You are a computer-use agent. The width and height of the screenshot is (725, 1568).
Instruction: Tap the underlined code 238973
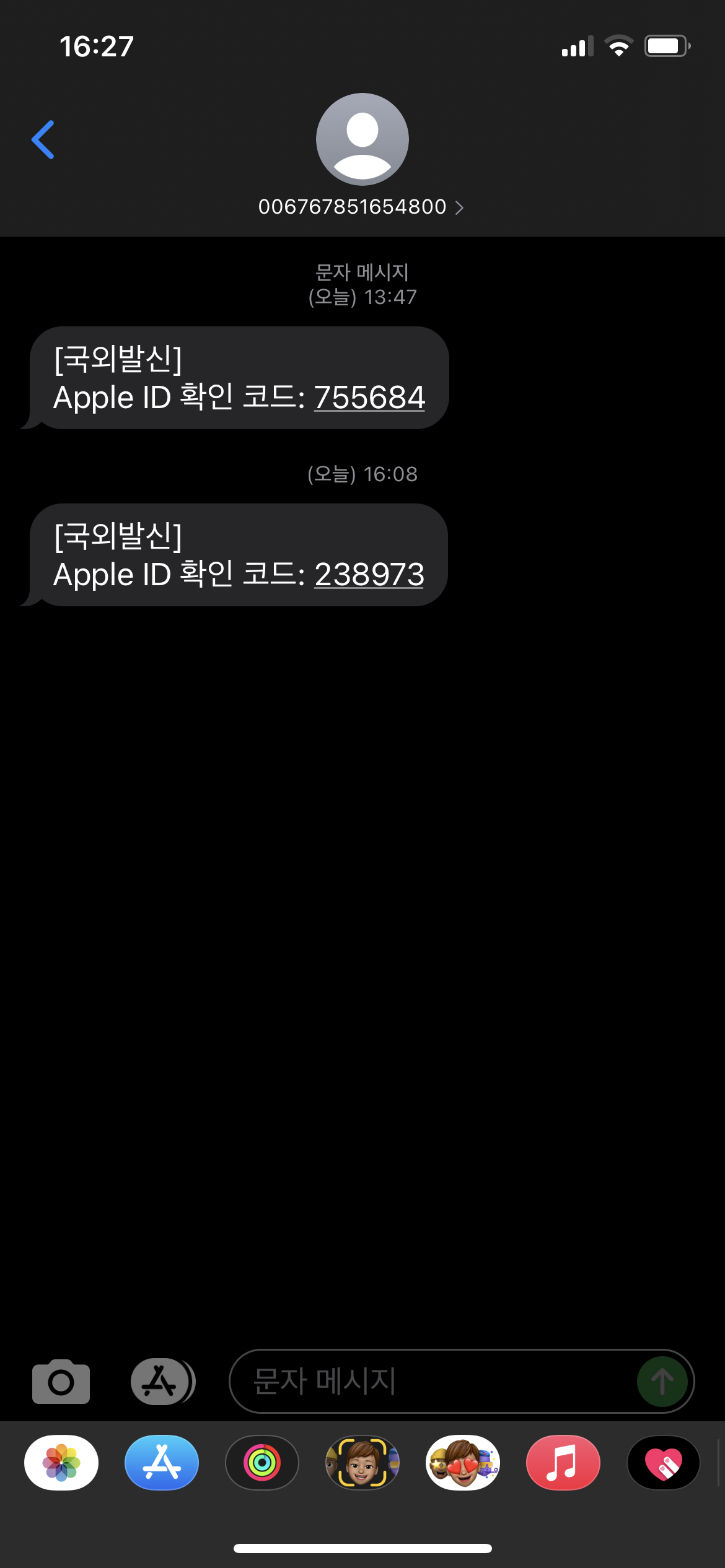[x=369, y=575]
